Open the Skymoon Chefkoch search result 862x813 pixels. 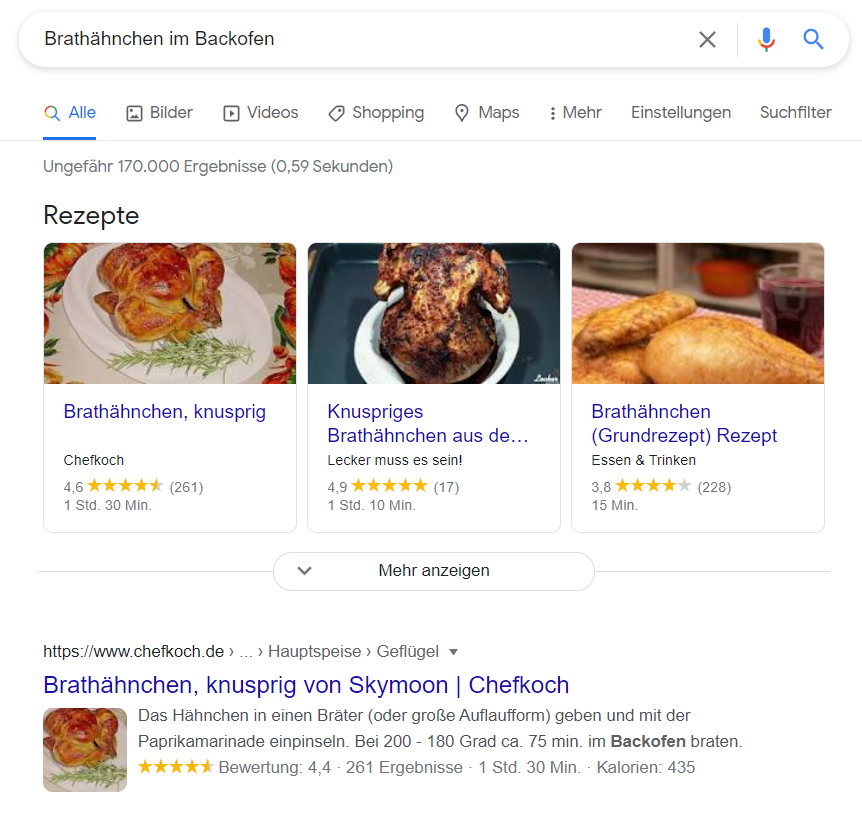pos(306,685)
